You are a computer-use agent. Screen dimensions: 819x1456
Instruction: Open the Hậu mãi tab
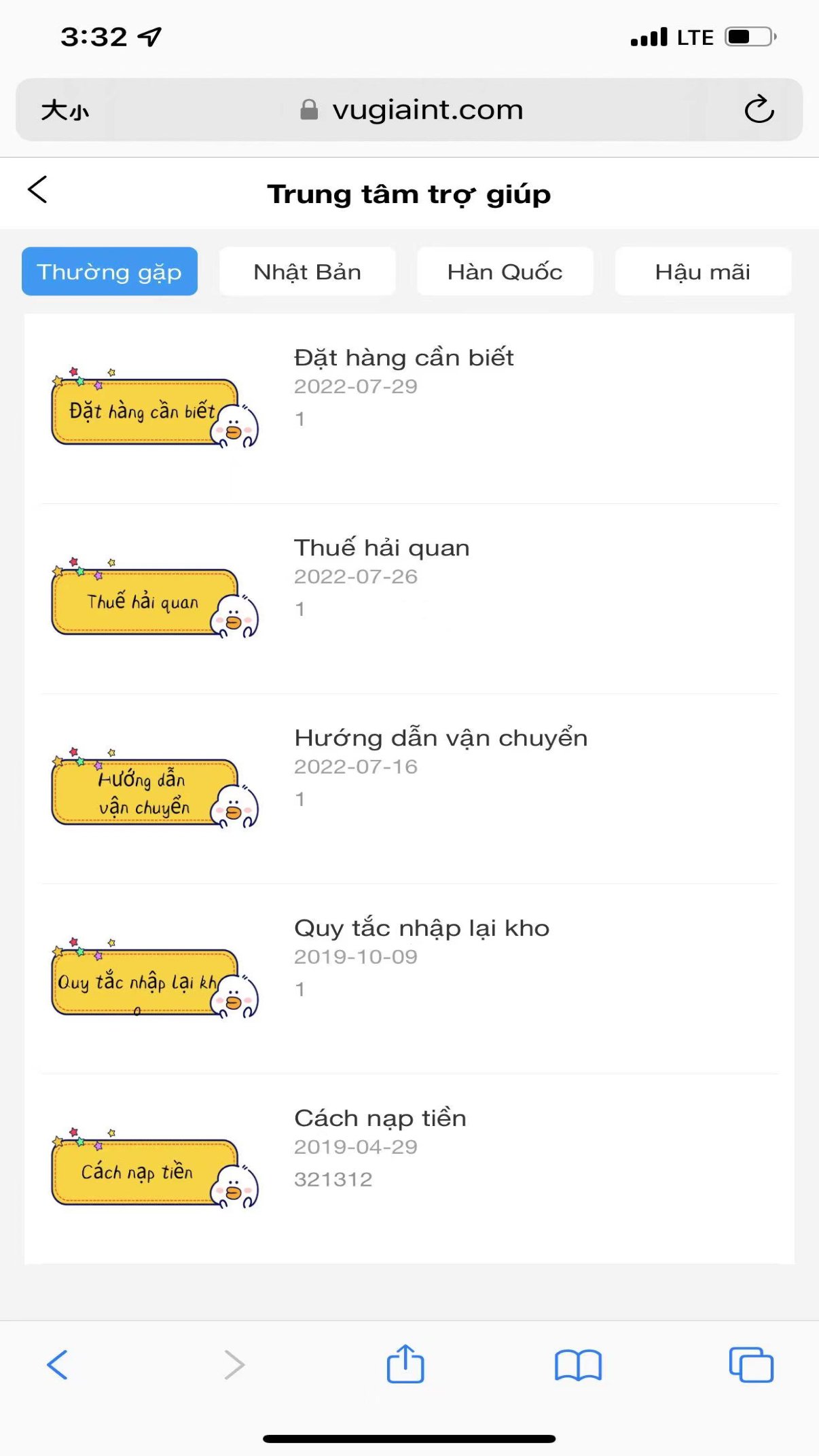(x=703, y=272)
